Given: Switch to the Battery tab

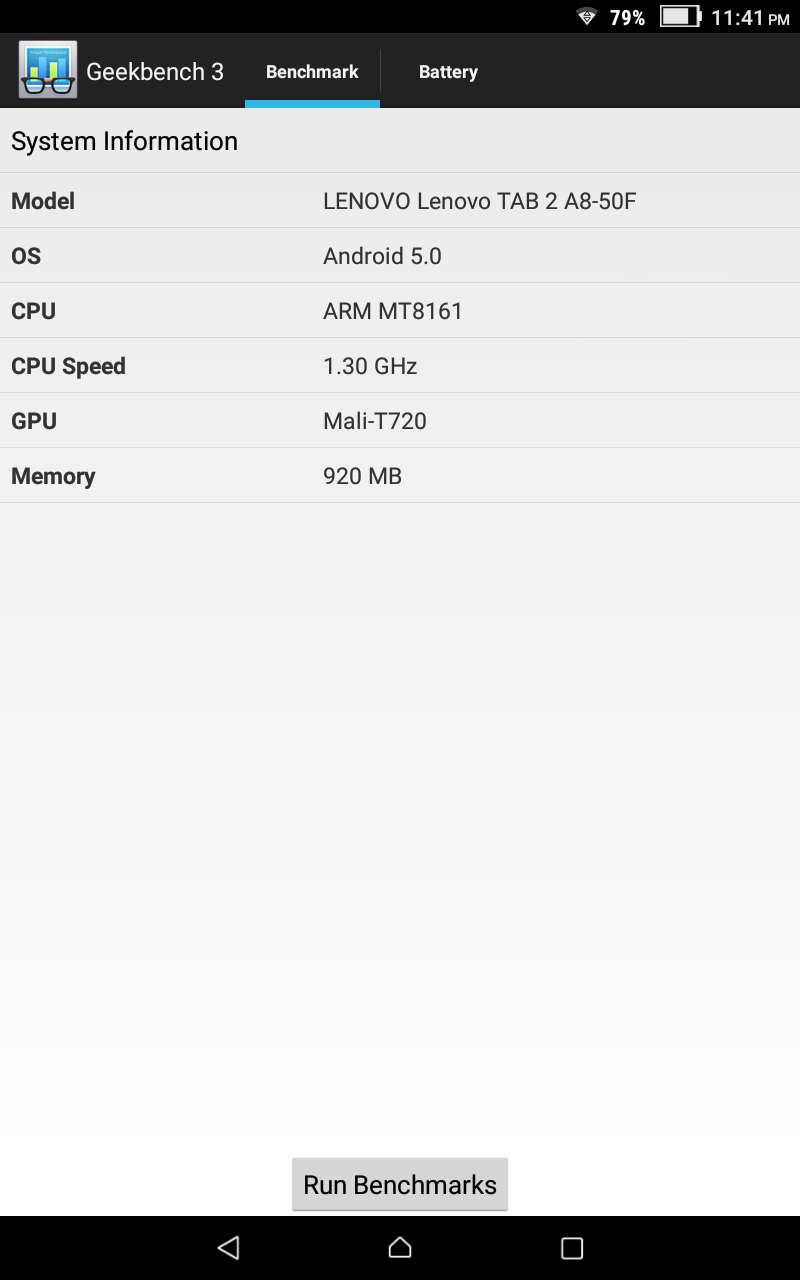Looking at the screenshot, I should coord(448,72).
